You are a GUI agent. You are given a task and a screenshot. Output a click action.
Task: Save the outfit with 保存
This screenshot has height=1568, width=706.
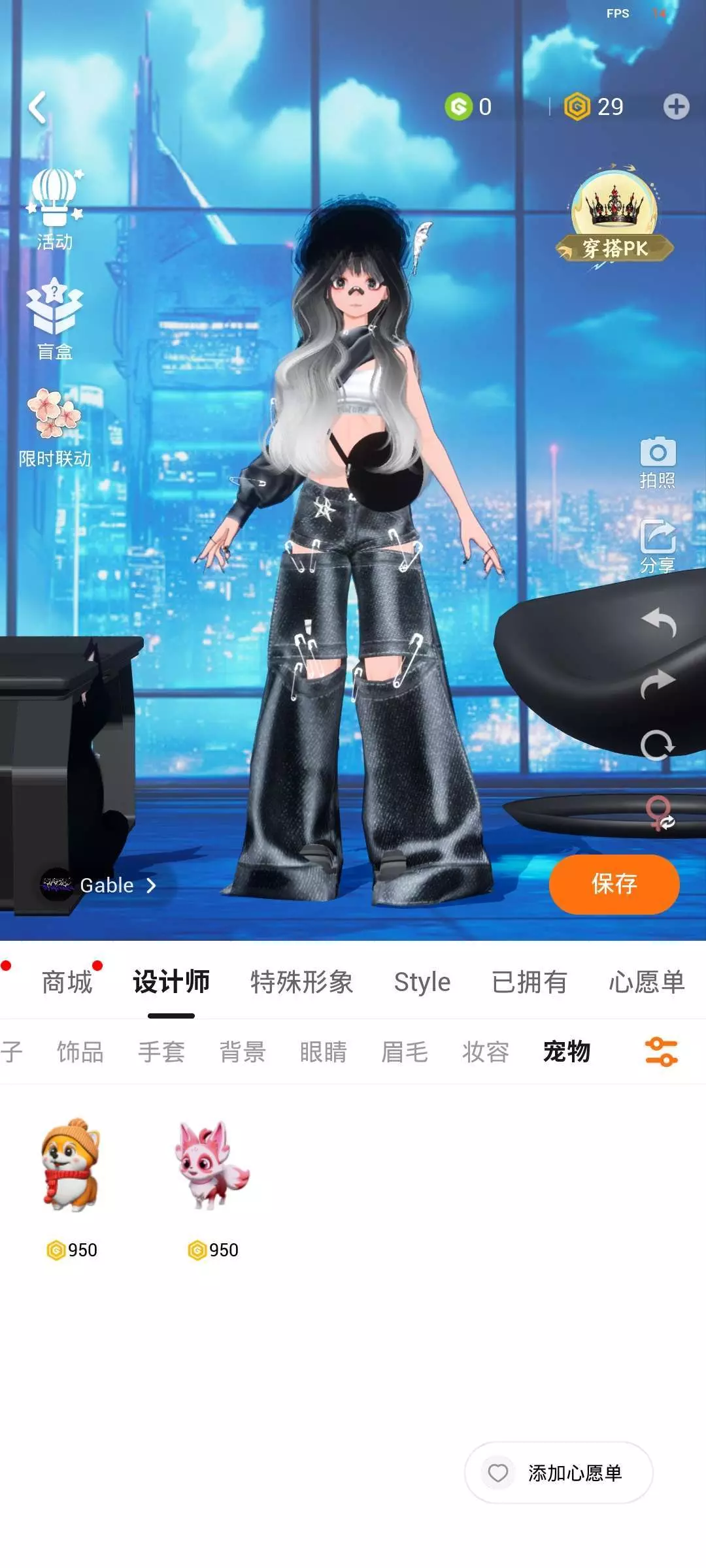[x=614, y=884]
